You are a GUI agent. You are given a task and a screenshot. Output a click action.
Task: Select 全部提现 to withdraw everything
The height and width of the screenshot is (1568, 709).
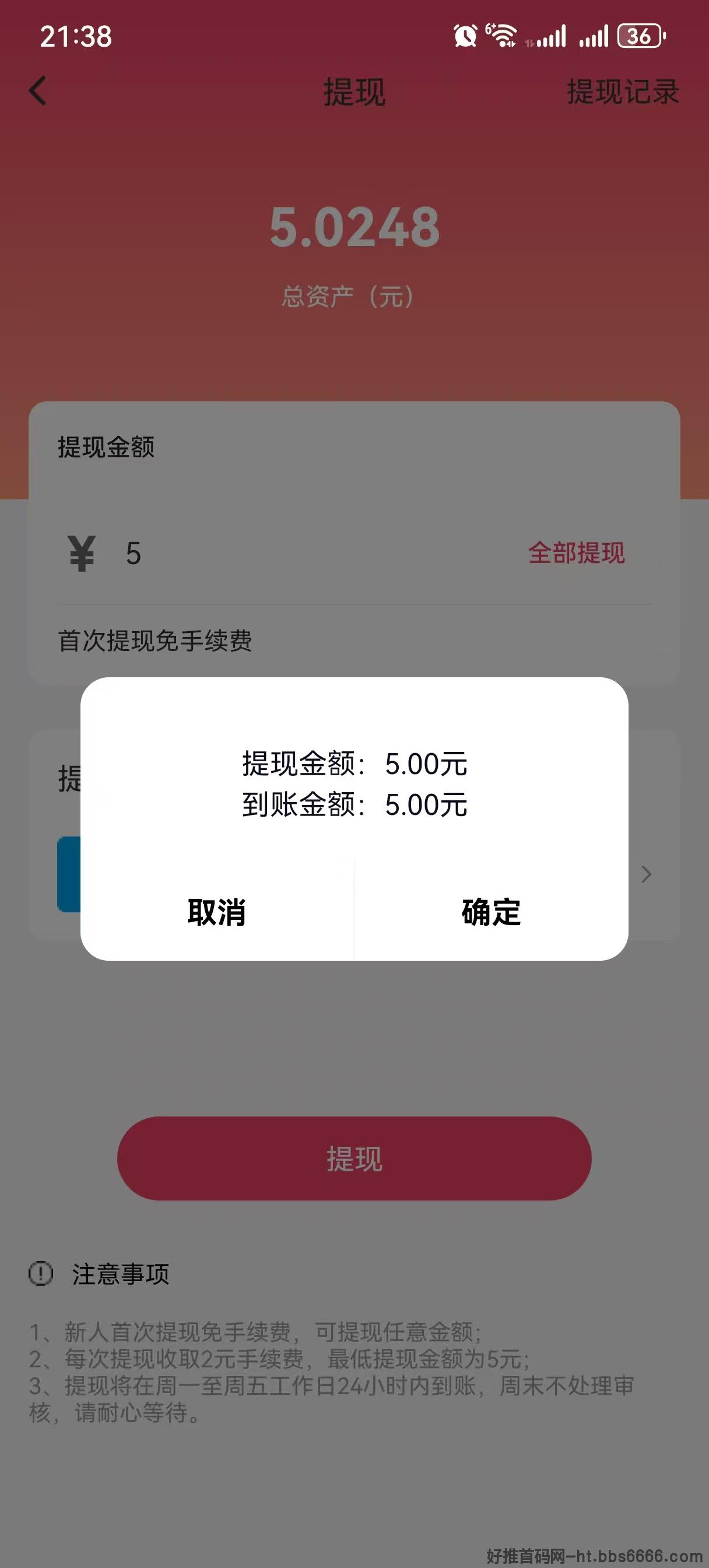(576, 552)
